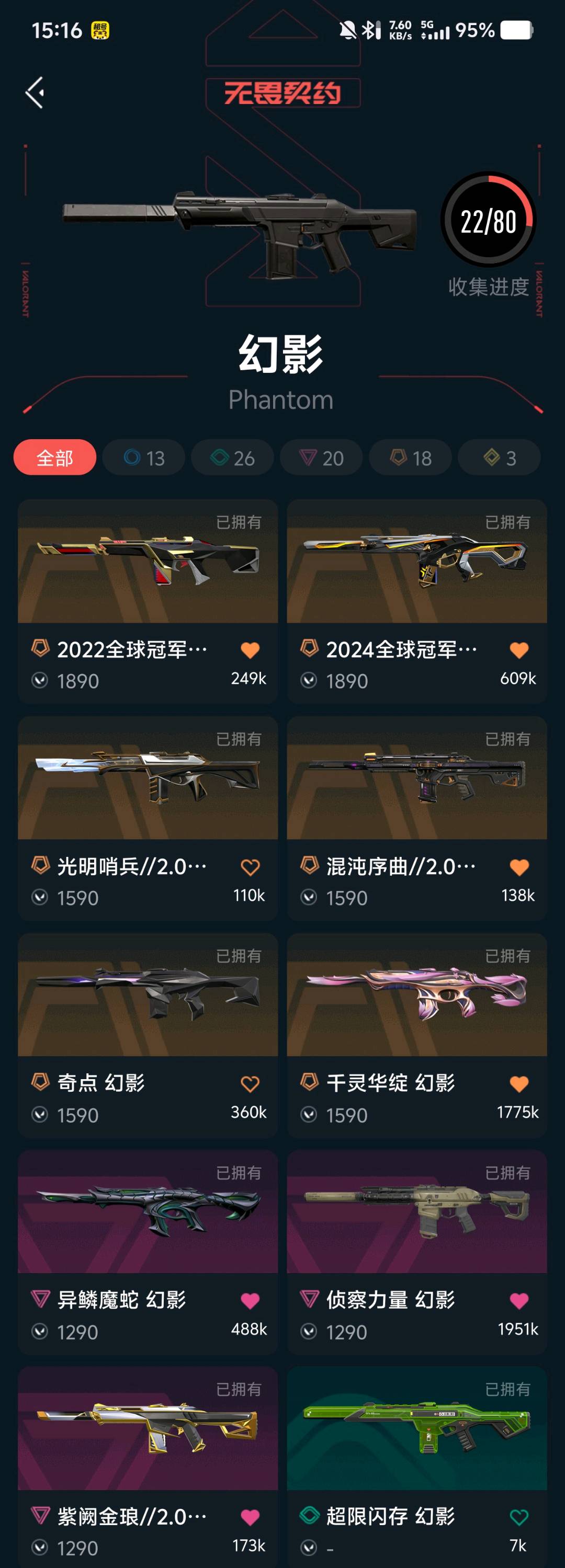Open the 紫阙金琅//2.0 skin card
This screenshot has width=565, height=1568.
(x=148, y=1428)
